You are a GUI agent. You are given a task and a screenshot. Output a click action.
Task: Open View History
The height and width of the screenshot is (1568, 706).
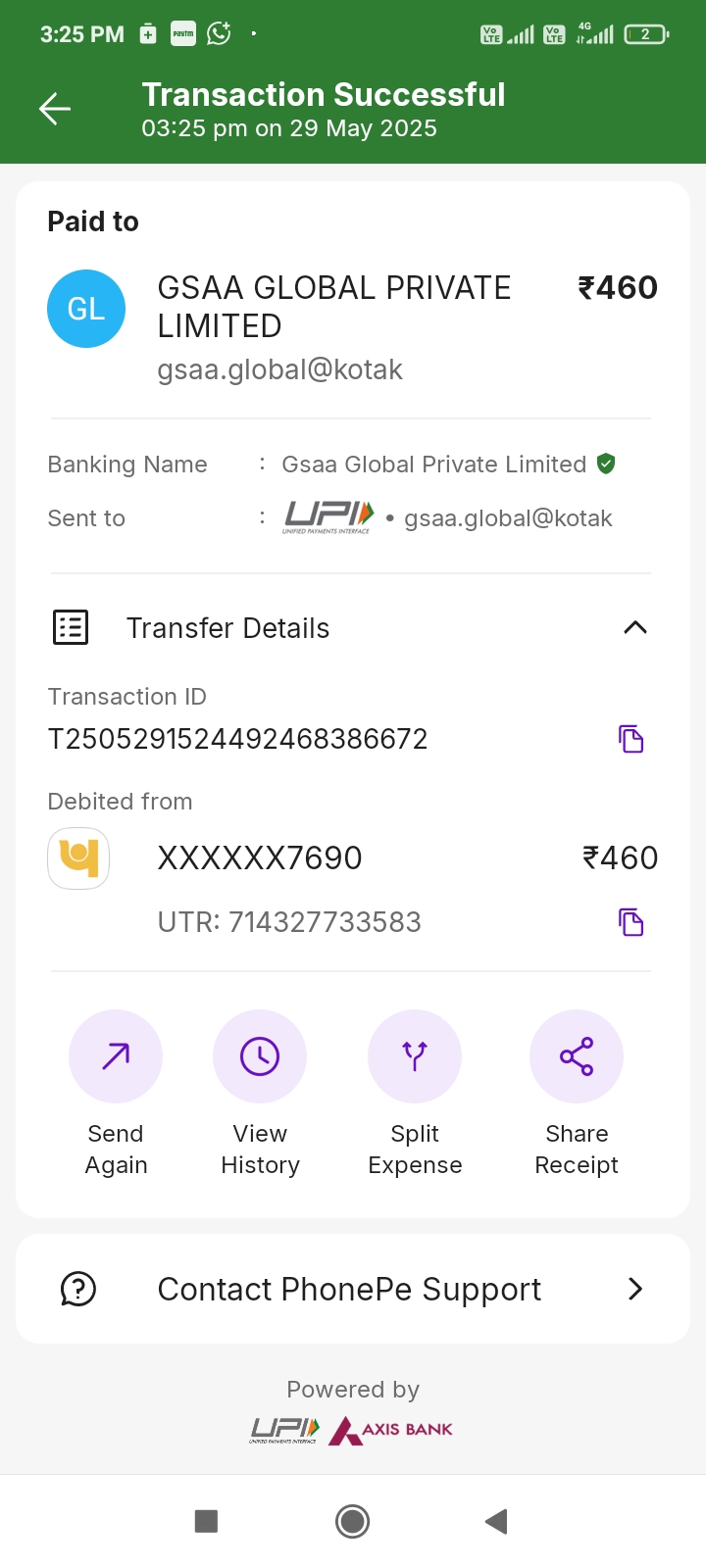260,1056
